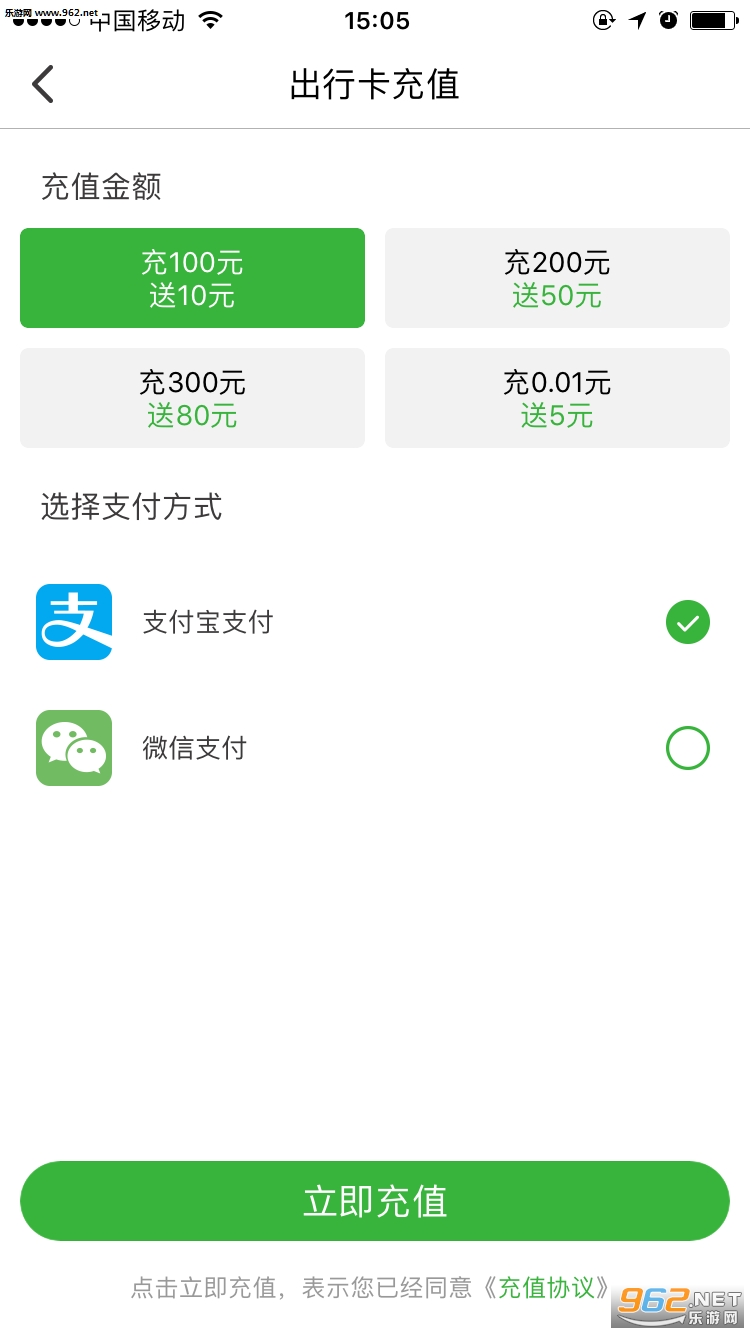Image resolution: width=750 pixels, height=1334 pixels.
Task: Tap the 立即充值 button
Action: [x=375, y=1201]
